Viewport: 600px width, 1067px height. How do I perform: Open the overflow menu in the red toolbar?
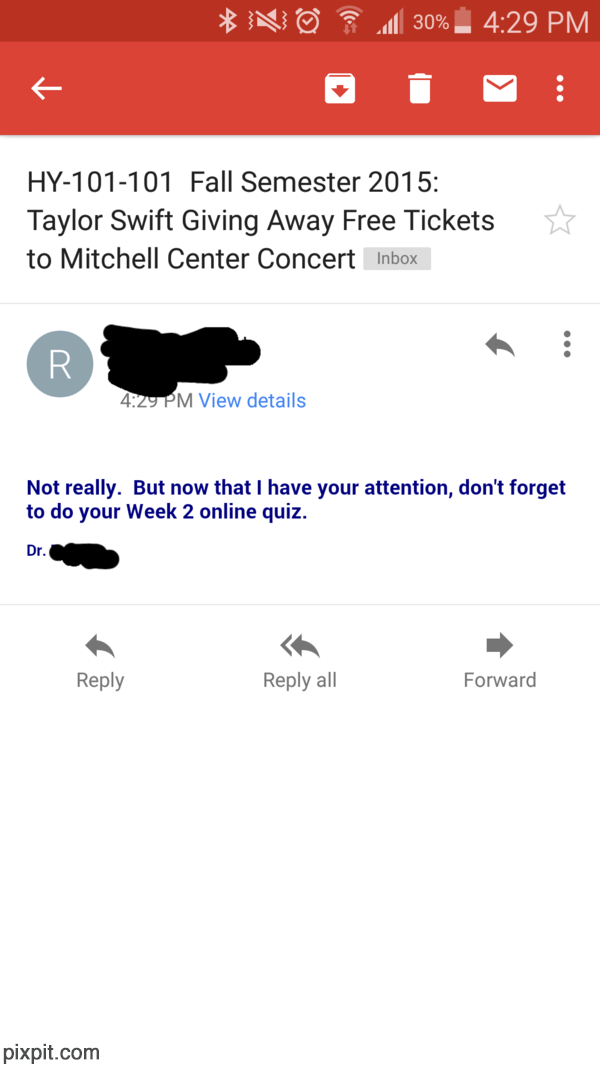(560, 89)
